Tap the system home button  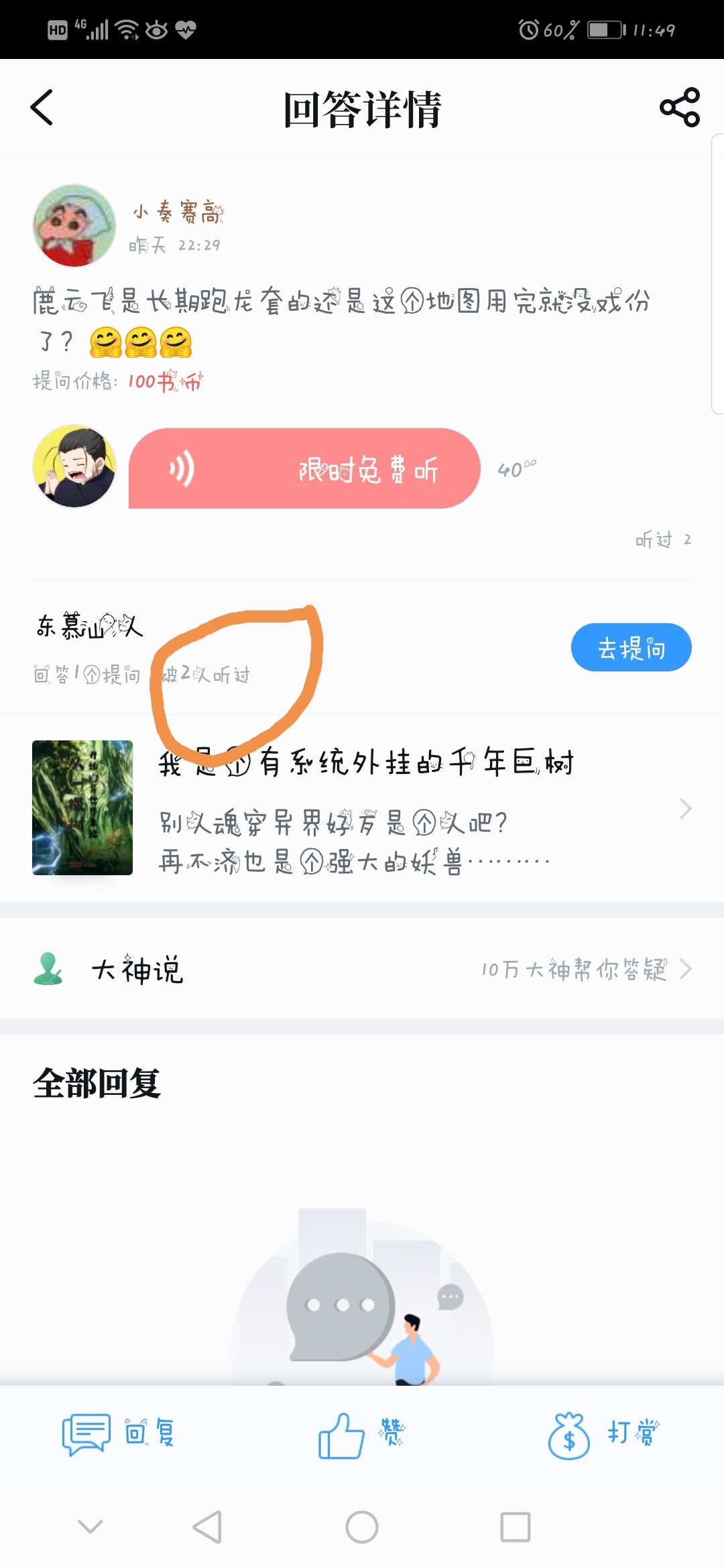[x=361, y=1528]
